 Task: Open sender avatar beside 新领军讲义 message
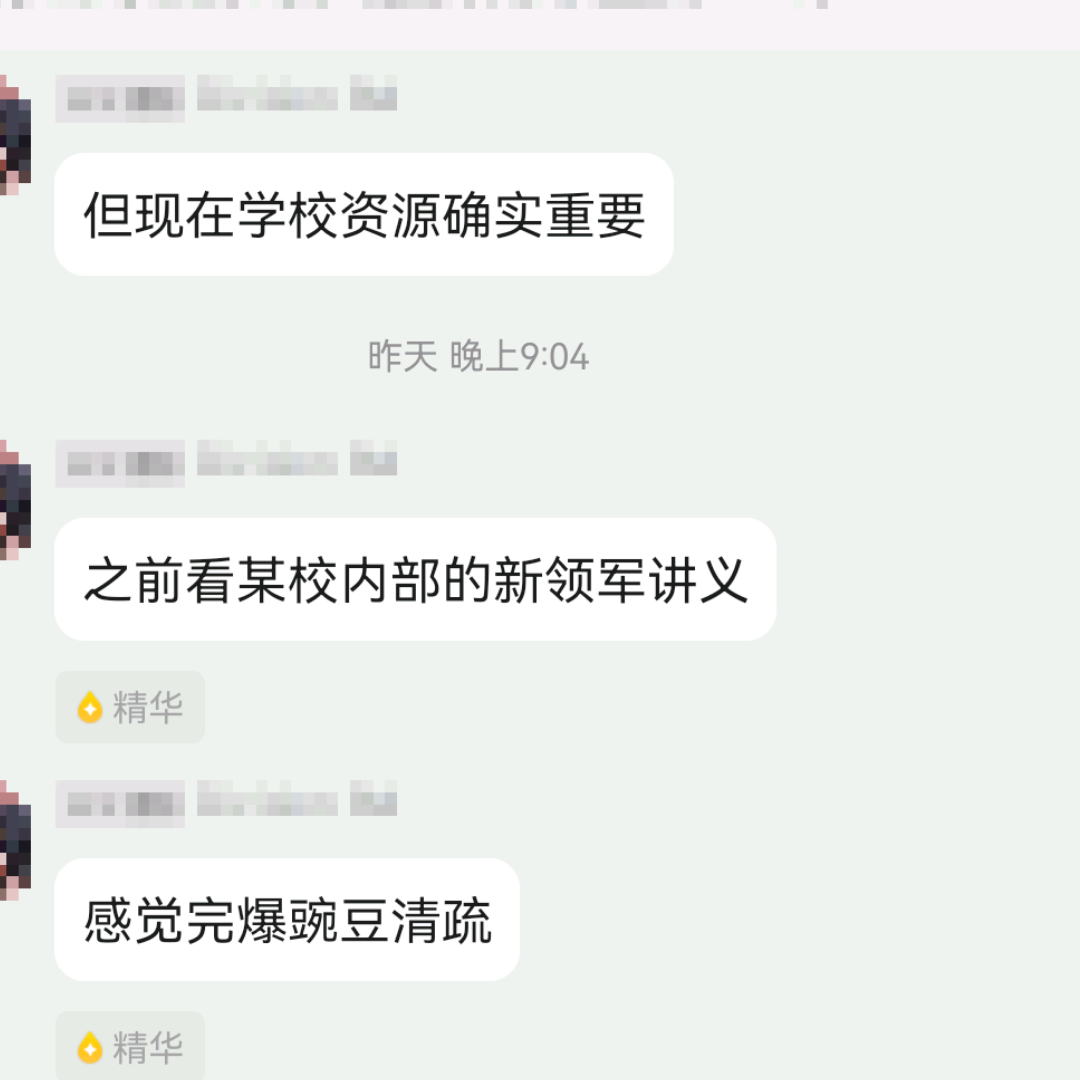point(14,495)
